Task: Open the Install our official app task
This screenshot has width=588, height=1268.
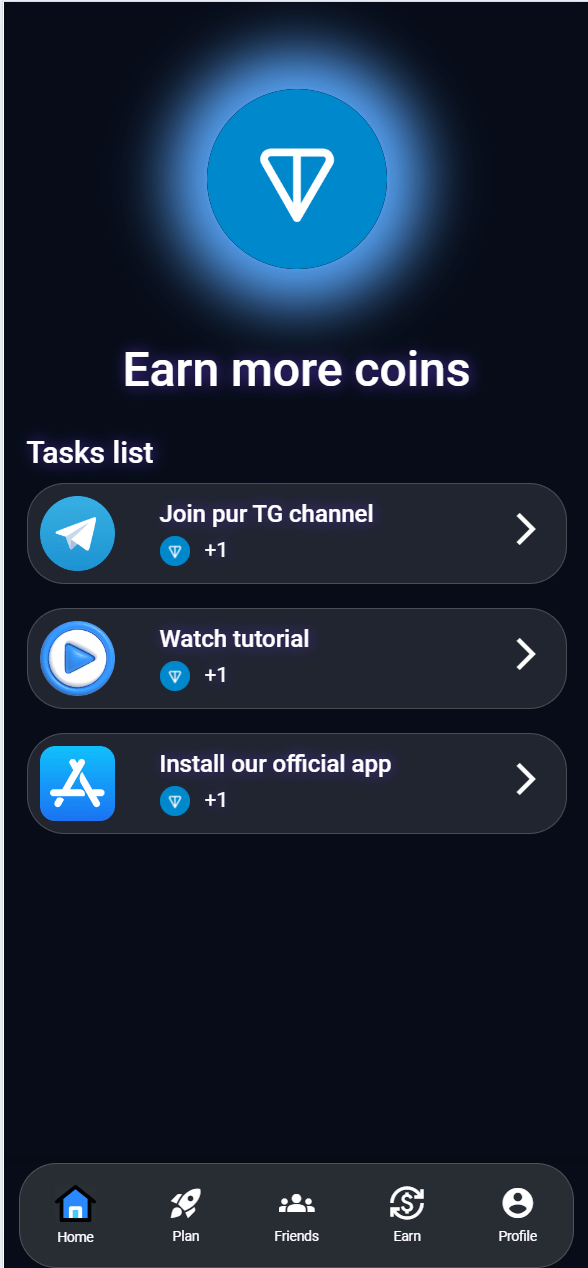Action: pyautogui.click(x=296, y=783)
